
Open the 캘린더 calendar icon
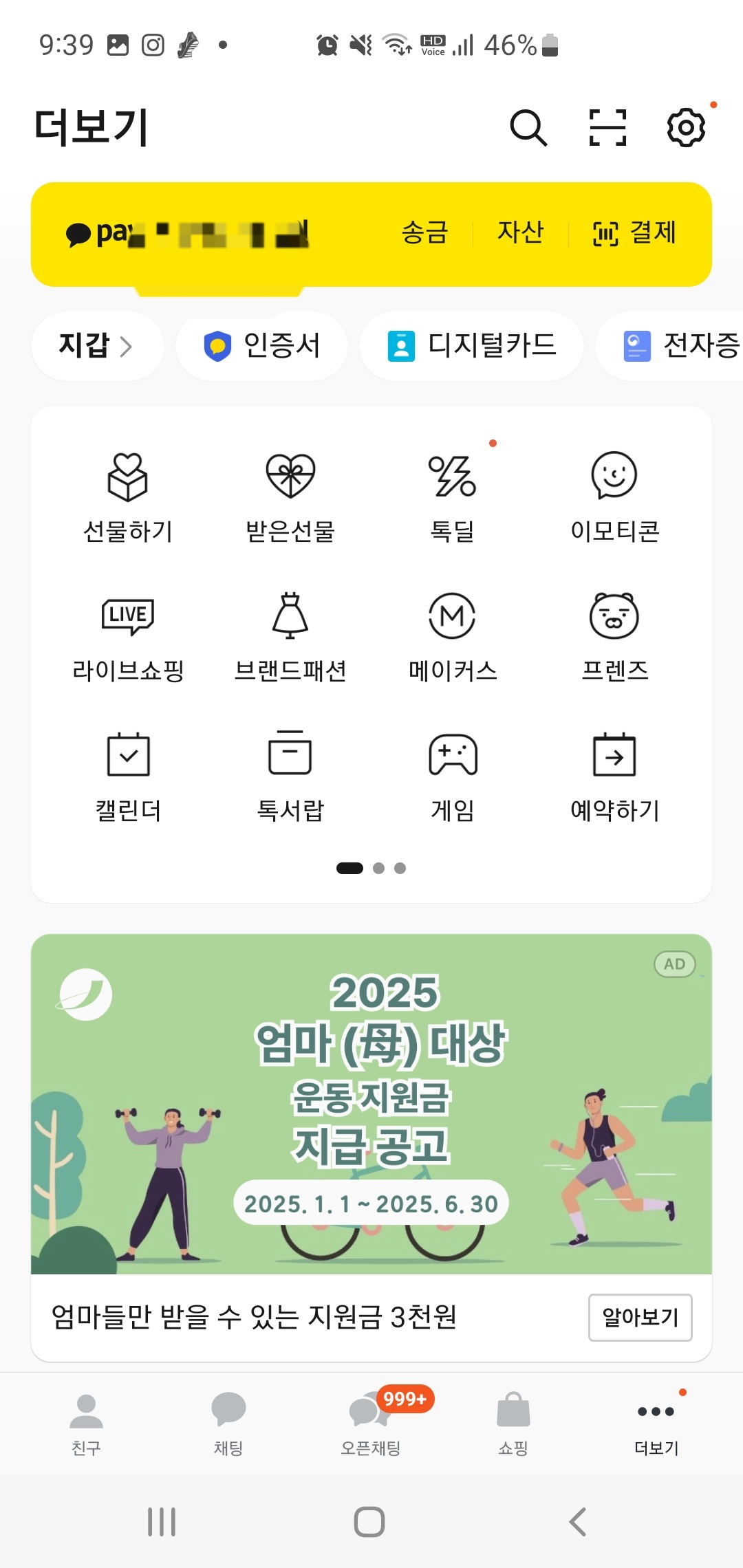[128, 777]
